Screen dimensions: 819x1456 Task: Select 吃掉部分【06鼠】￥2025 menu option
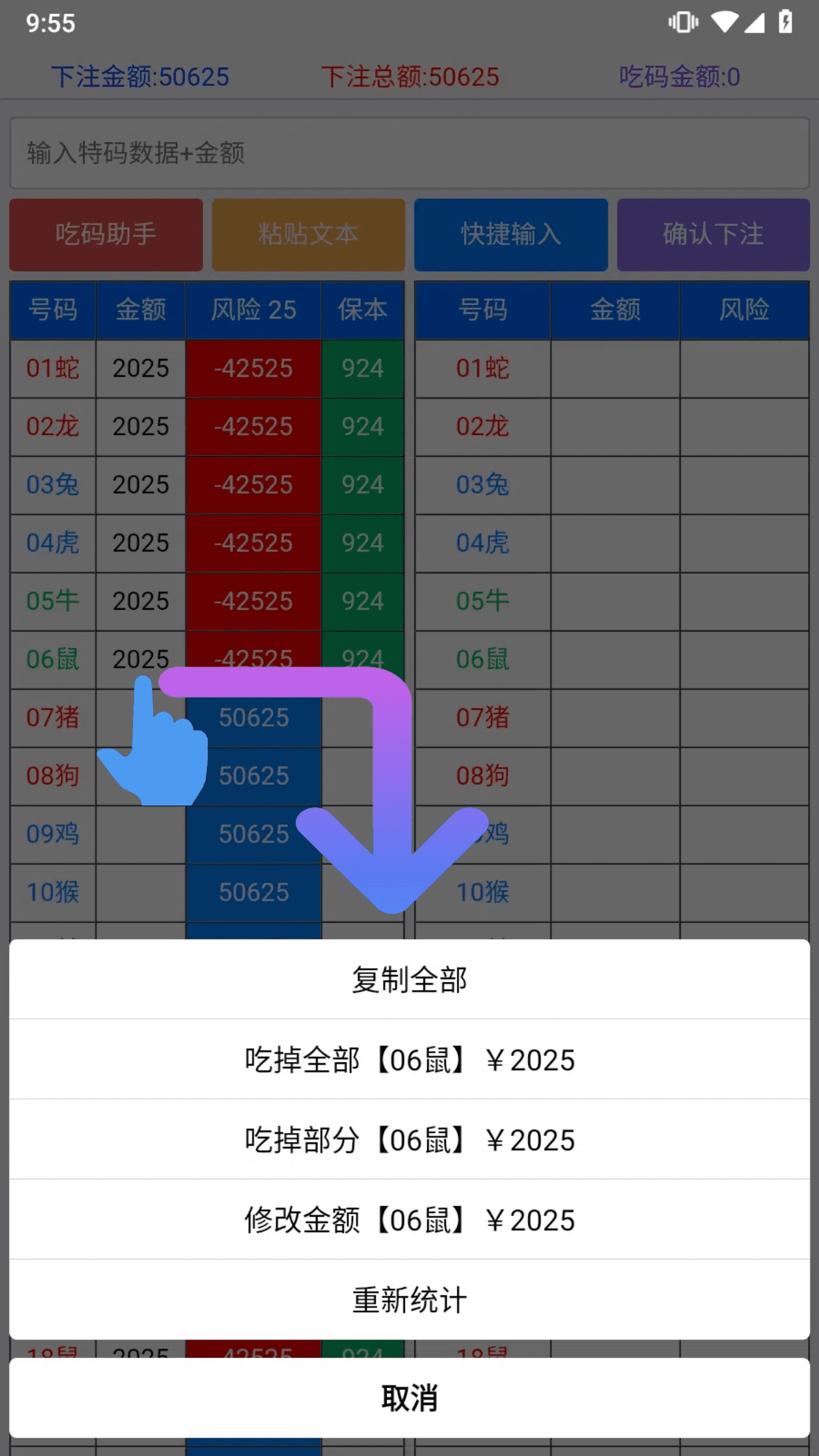[x=409, y=1140]
